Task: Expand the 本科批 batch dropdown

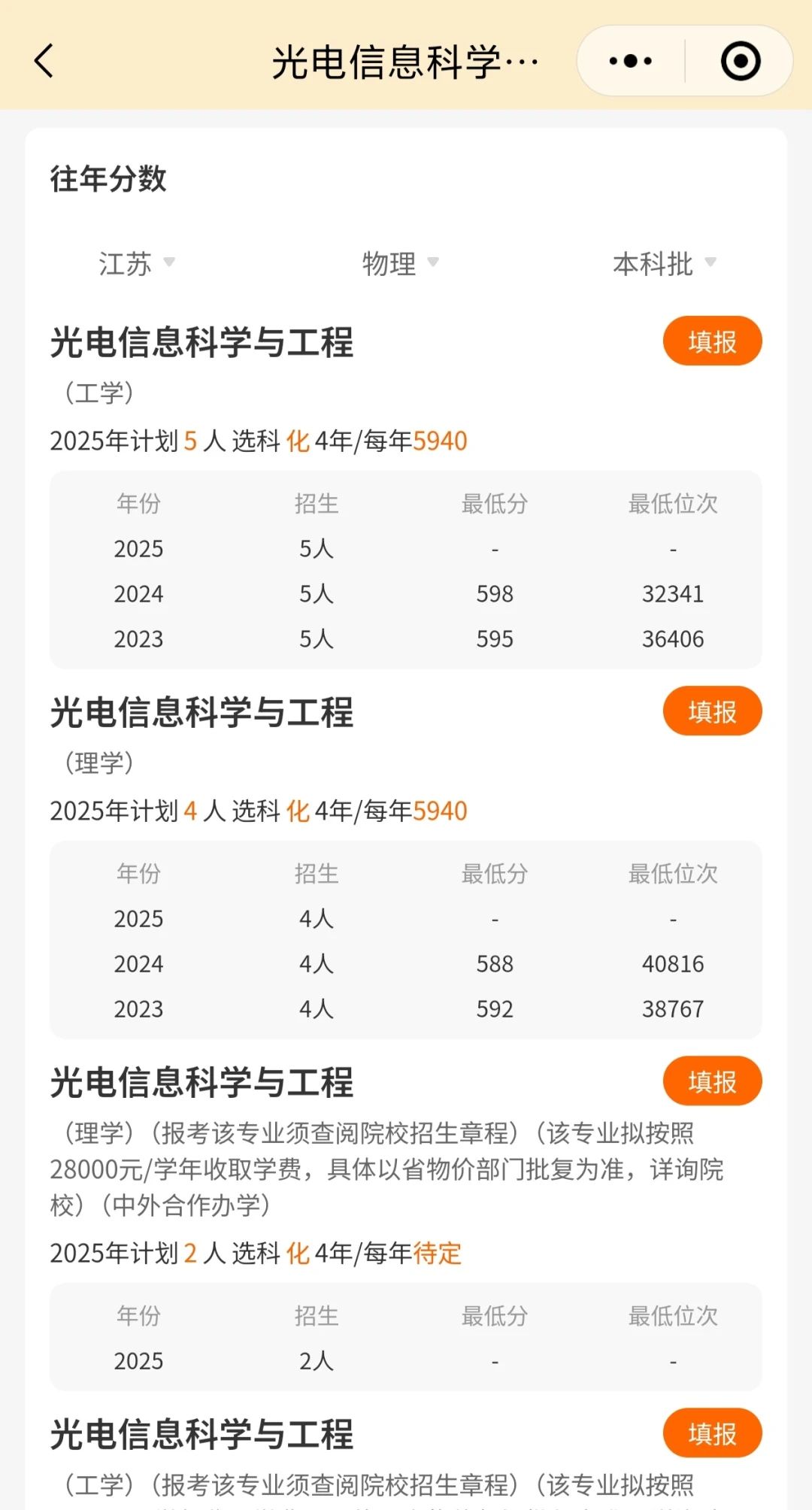Action: pyautogui.click(x=664, y=263)
